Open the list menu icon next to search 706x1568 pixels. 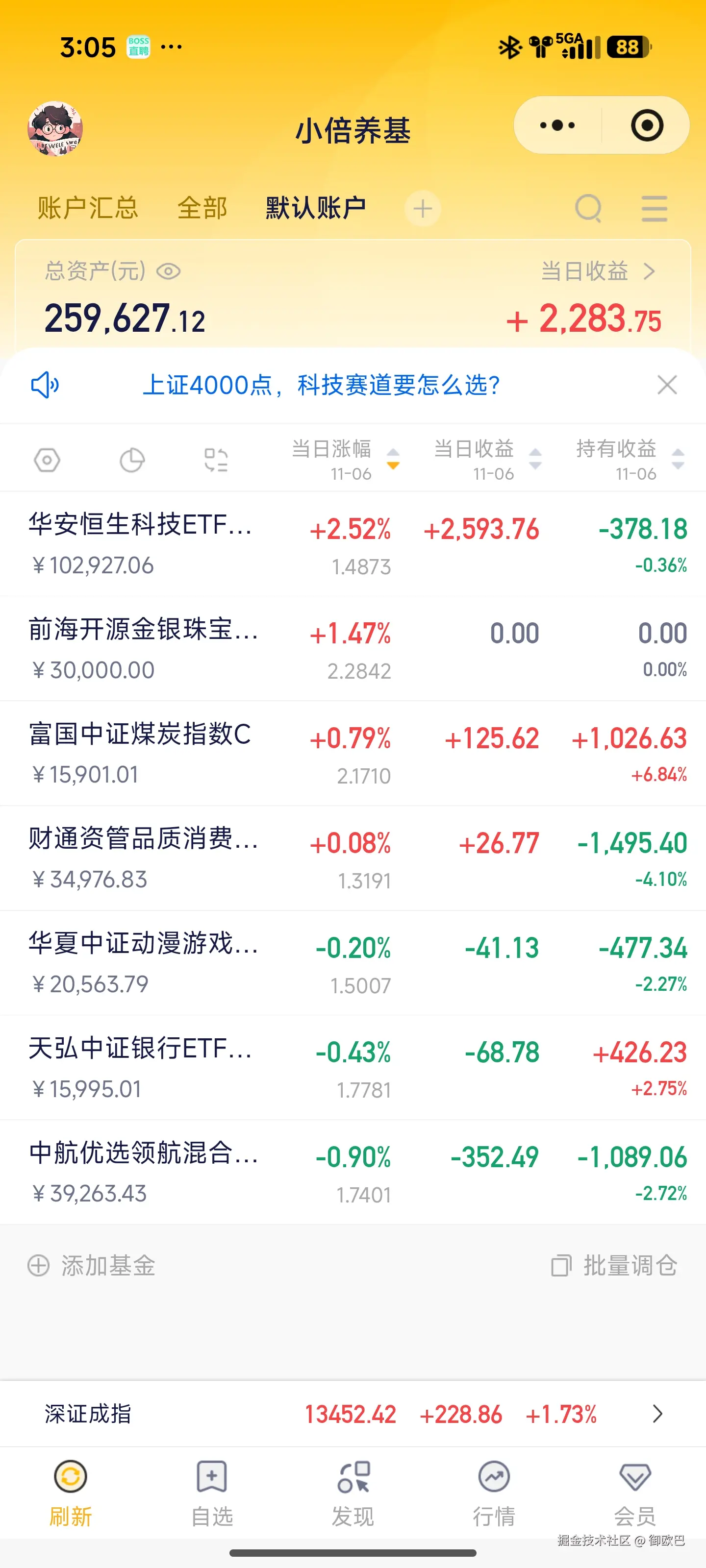(653, 208)
